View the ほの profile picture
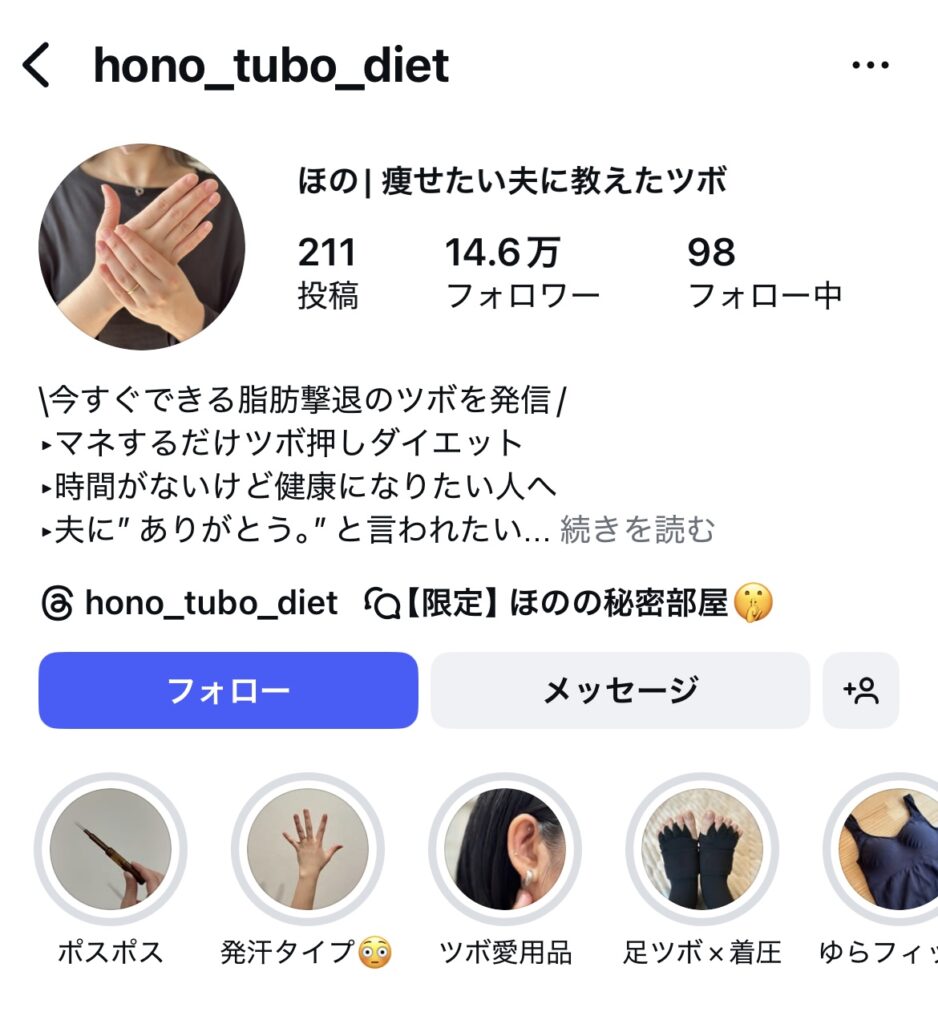This screenshot has width=938, height=1024. pyautogui.click(x=141, y=247)
